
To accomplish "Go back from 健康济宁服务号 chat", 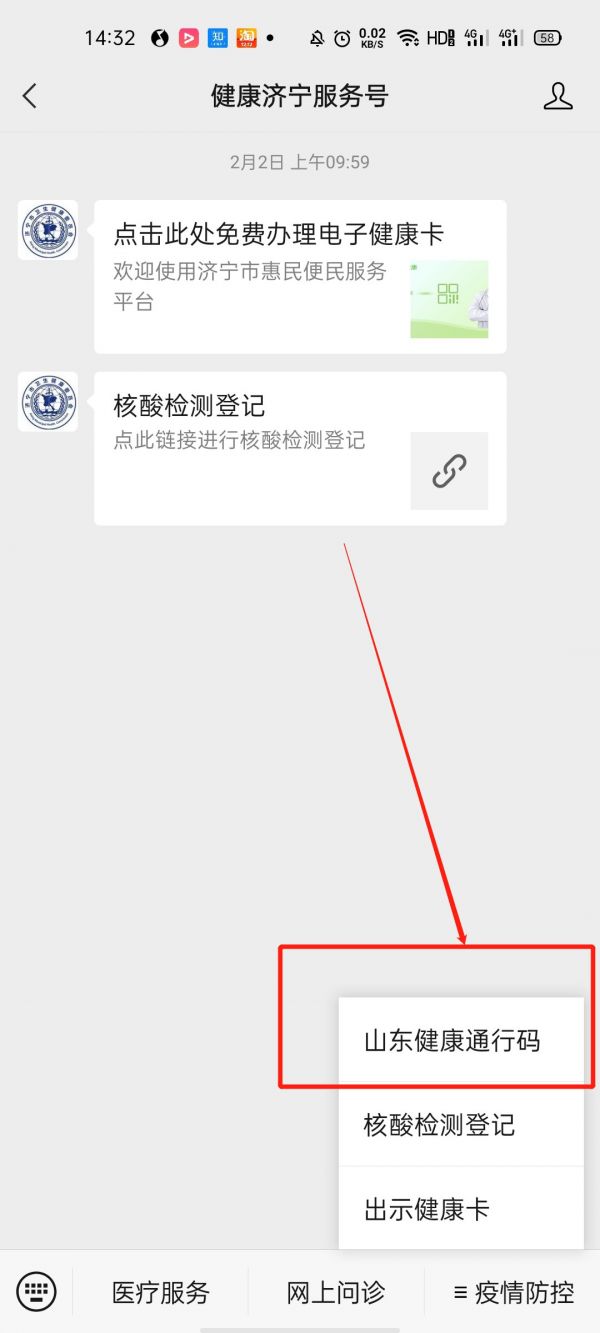I will pyautogui.click(x=30, y=96).
